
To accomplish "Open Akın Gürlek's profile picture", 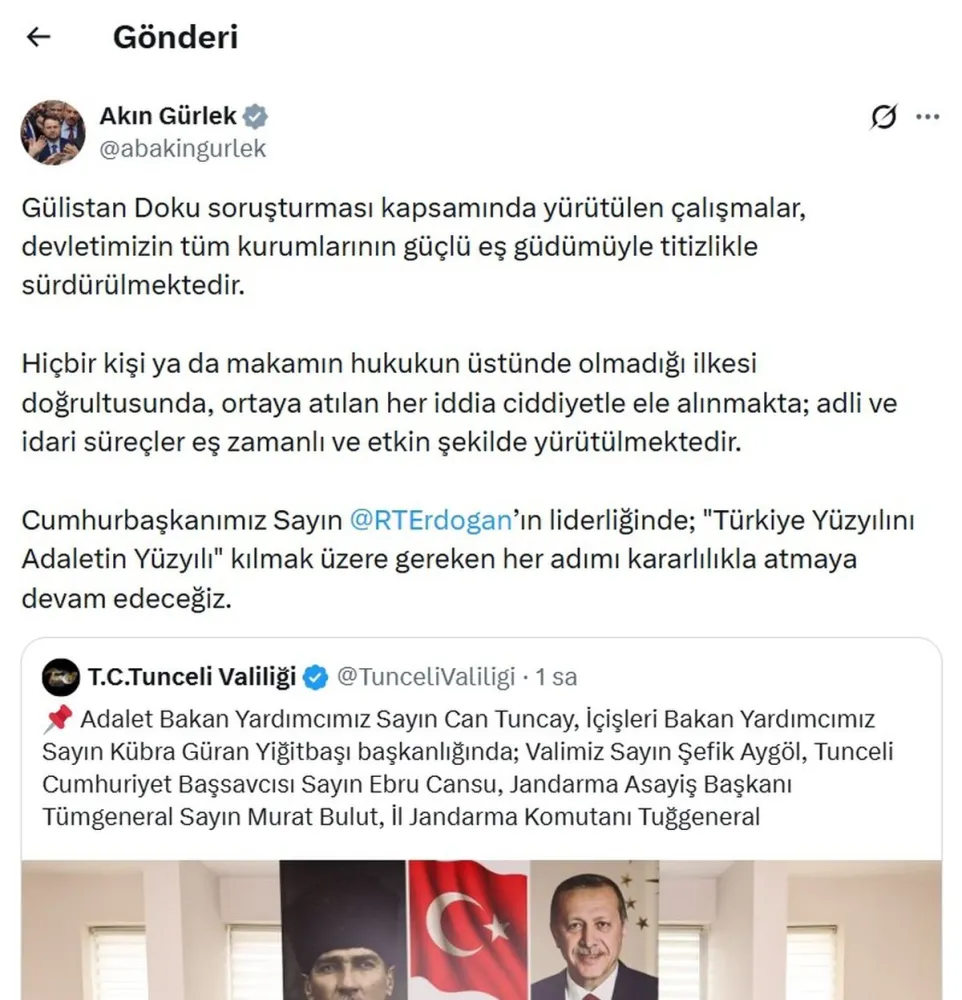I will (x=52, y=132).
